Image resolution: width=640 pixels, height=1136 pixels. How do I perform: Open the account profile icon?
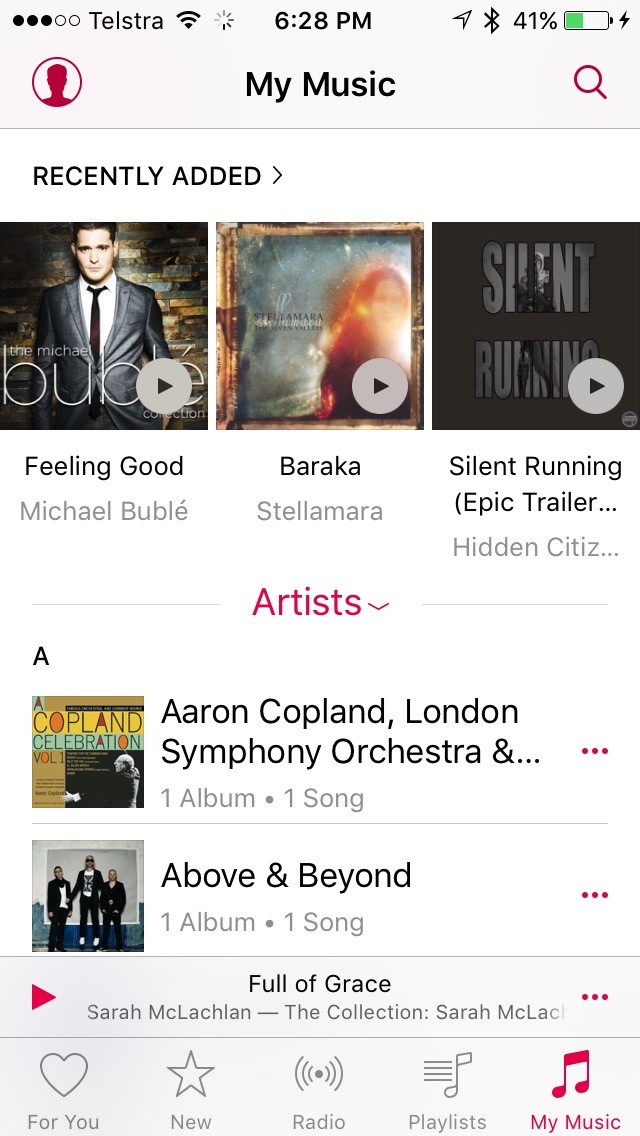[57, 83]
